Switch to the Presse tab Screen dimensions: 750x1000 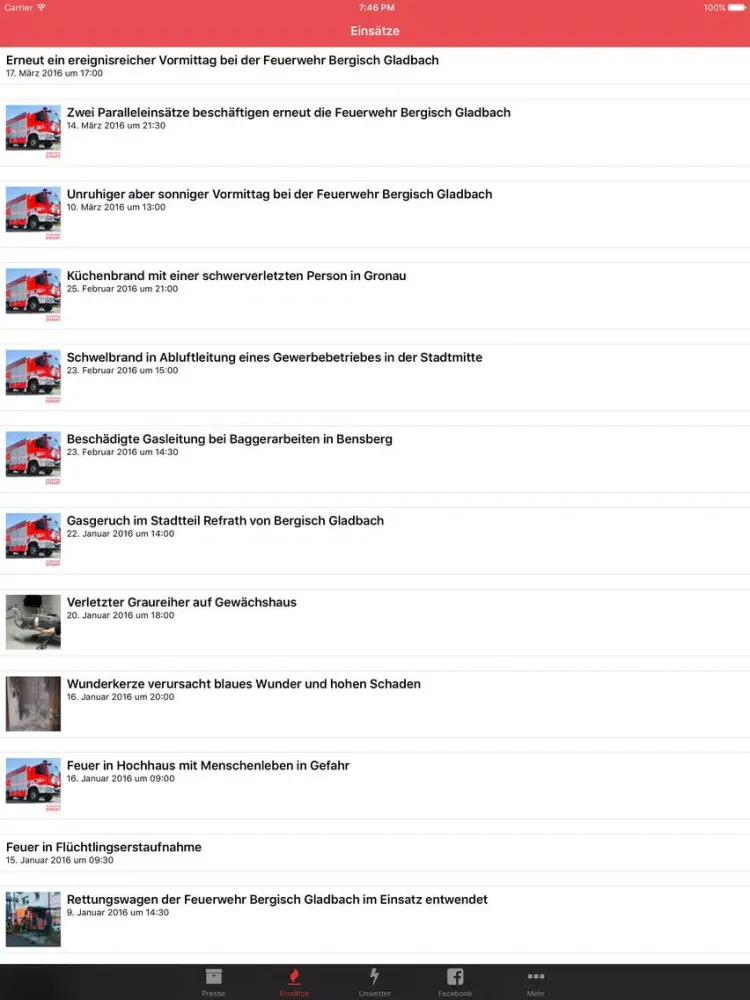click(213, 982)
